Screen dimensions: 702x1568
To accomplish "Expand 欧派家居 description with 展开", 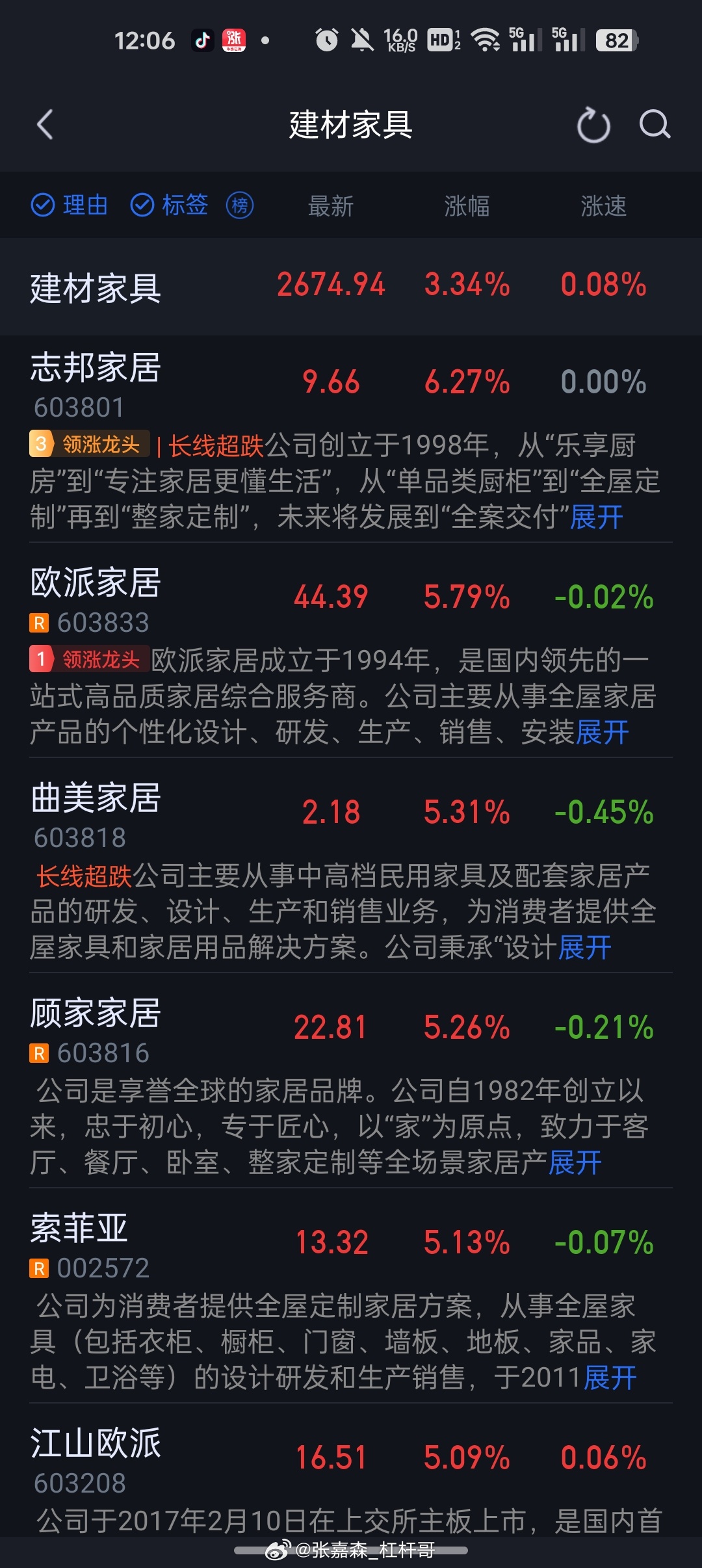I will tap(603, 733).
